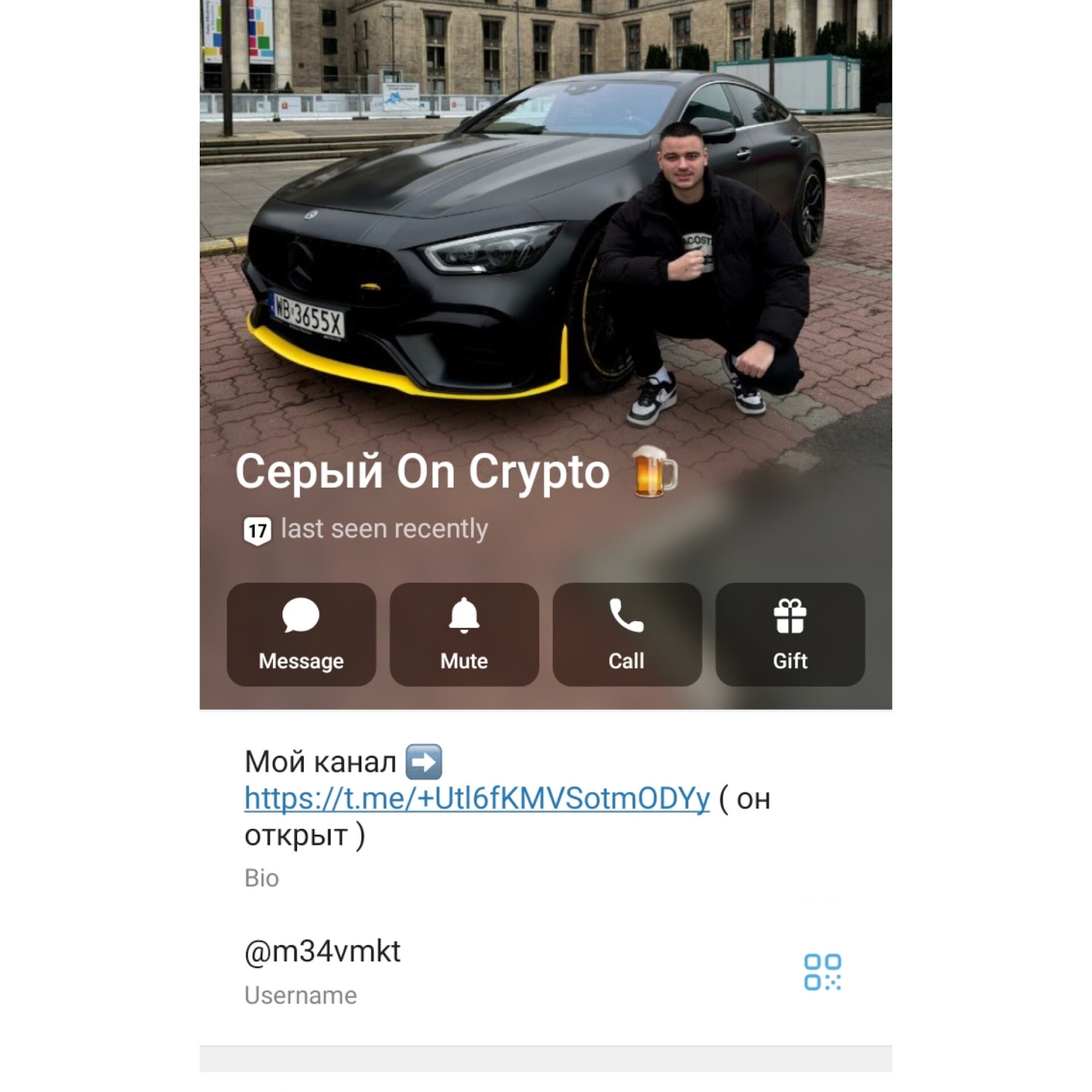Screen dimensions: 1092x1092
Task: Show the profile QR code
Action: coord(822,972)
